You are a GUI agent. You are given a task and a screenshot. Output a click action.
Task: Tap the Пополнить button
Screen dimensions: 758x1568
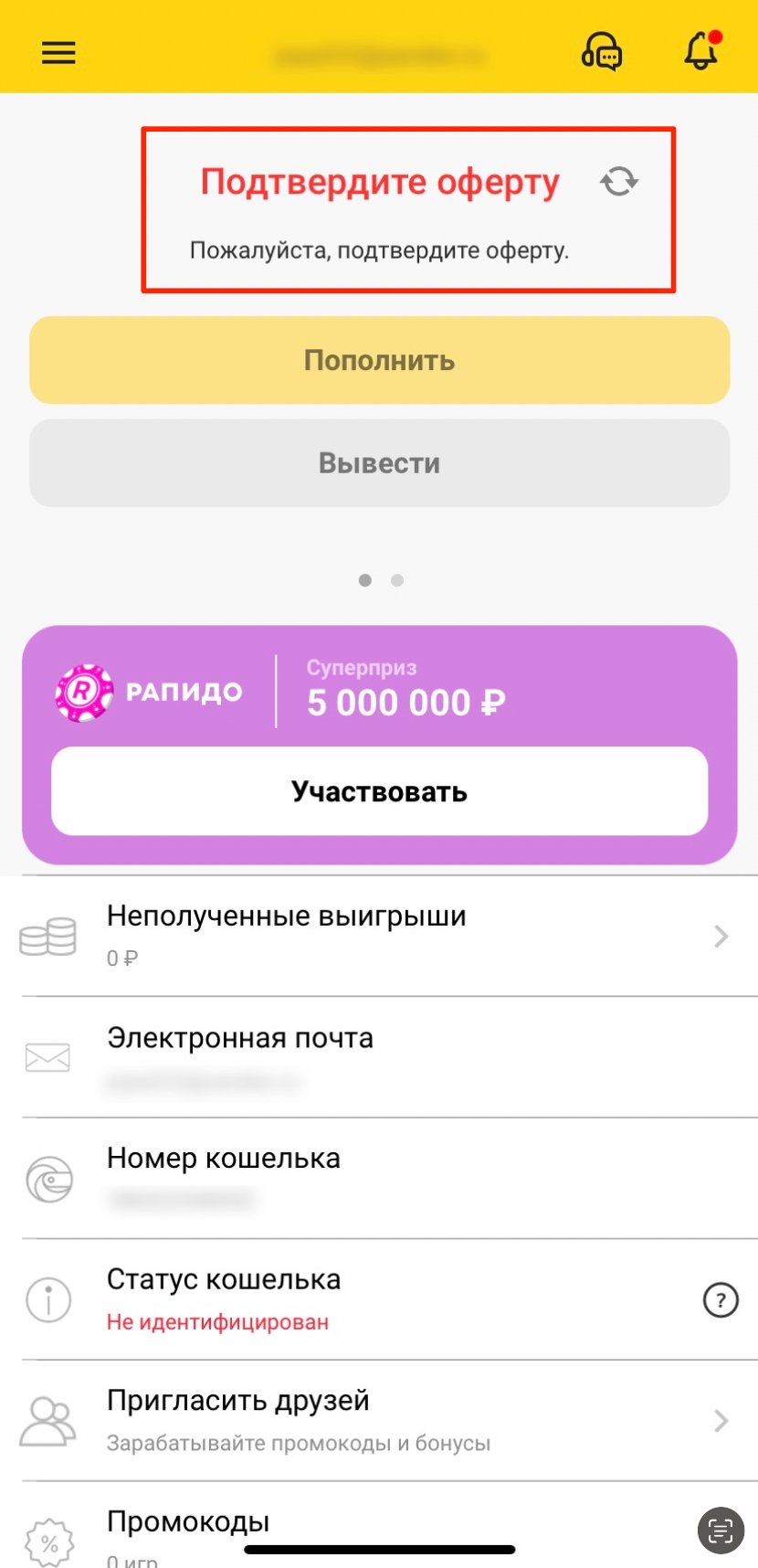pyautogui.click(x=379, y=360)
